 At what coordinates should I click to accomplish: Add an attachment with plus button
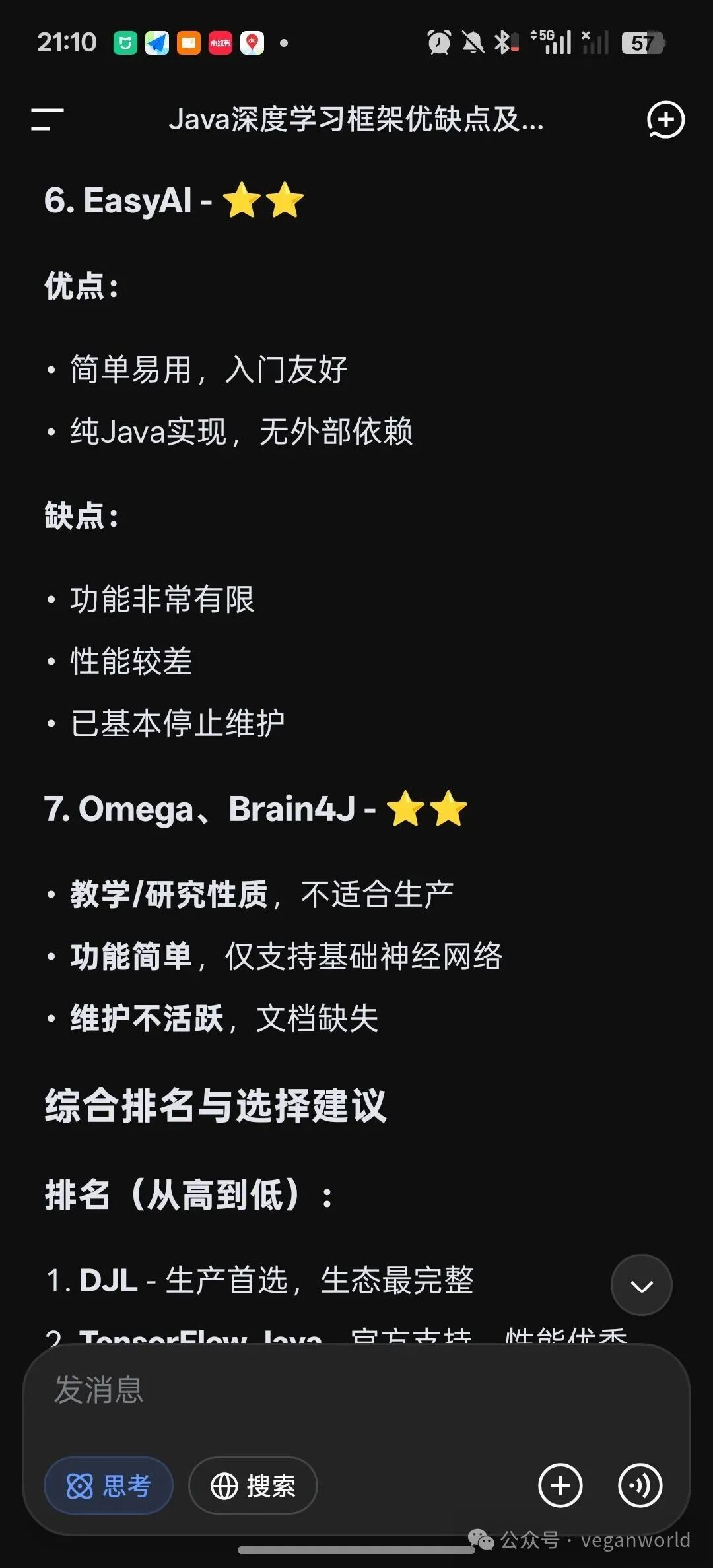point(560,1486)
